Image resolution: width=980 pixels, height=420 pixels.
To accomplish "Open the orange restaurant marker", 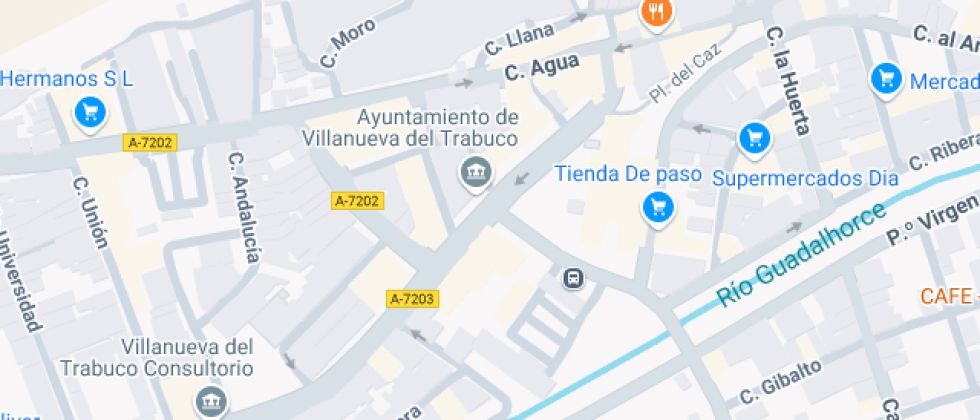I will (x=656, y=13).
